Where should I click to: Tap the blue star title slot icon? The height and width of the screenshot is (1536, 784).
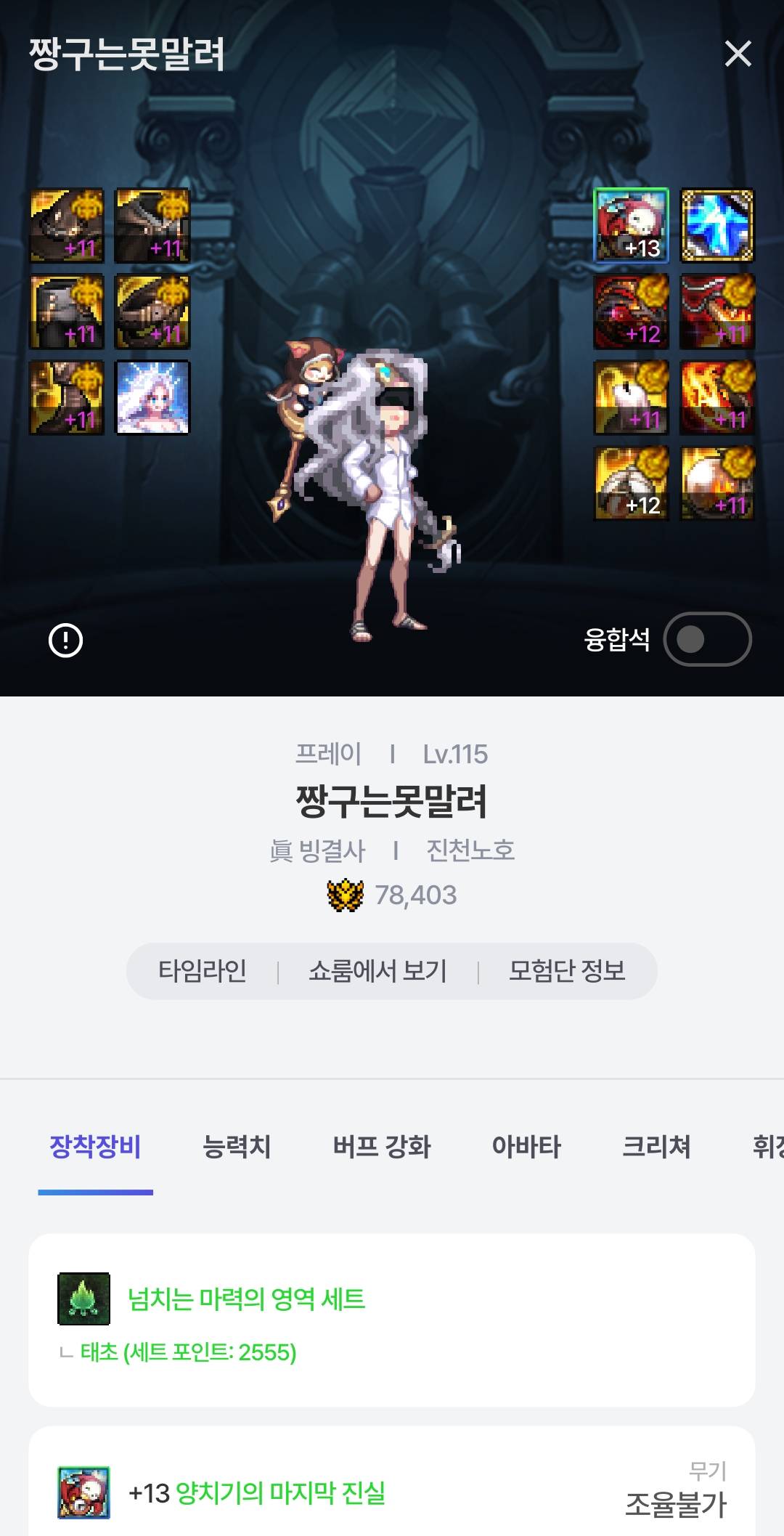click(x=716, y=225)
